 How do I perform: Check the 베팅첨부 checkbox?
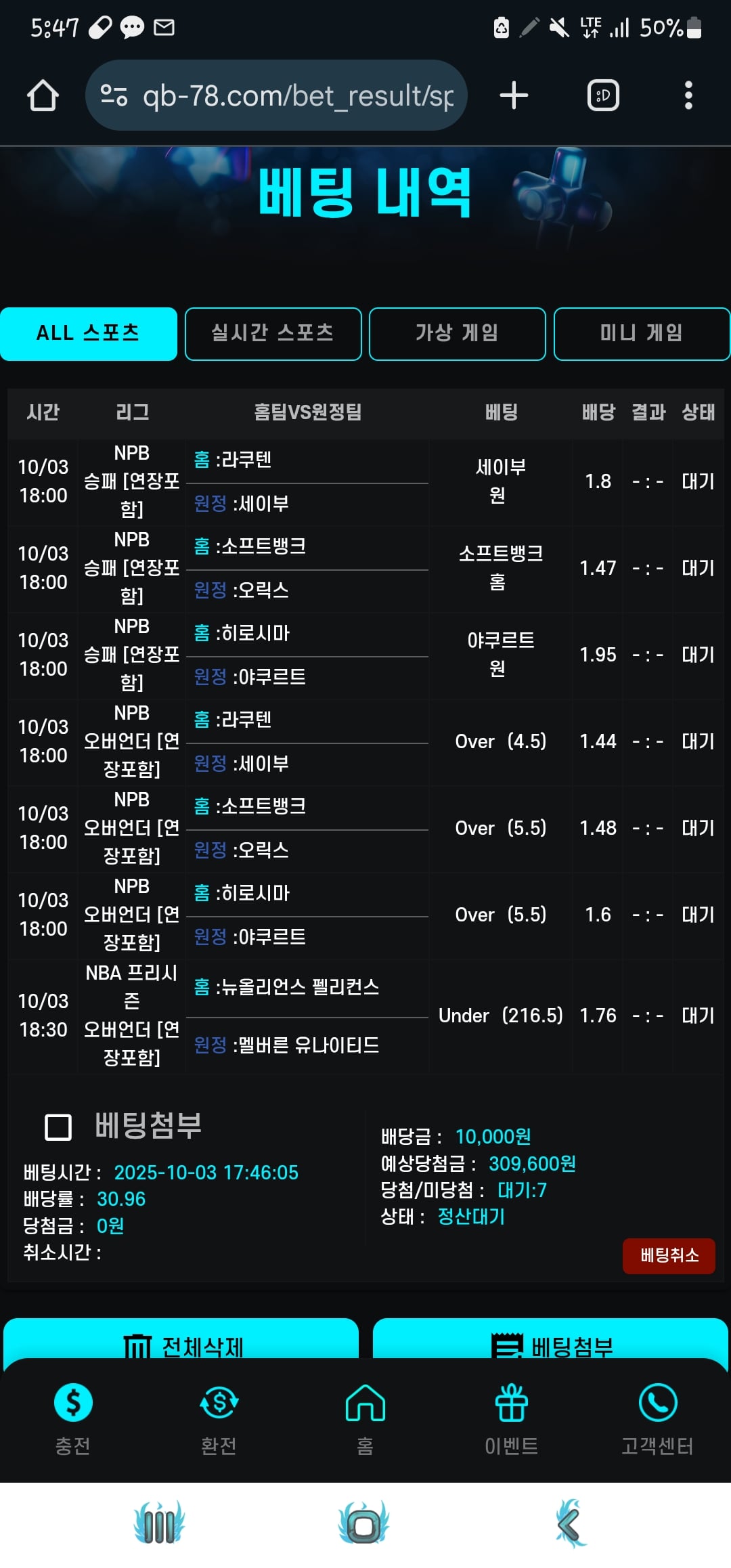click(x=58, y=1127)
